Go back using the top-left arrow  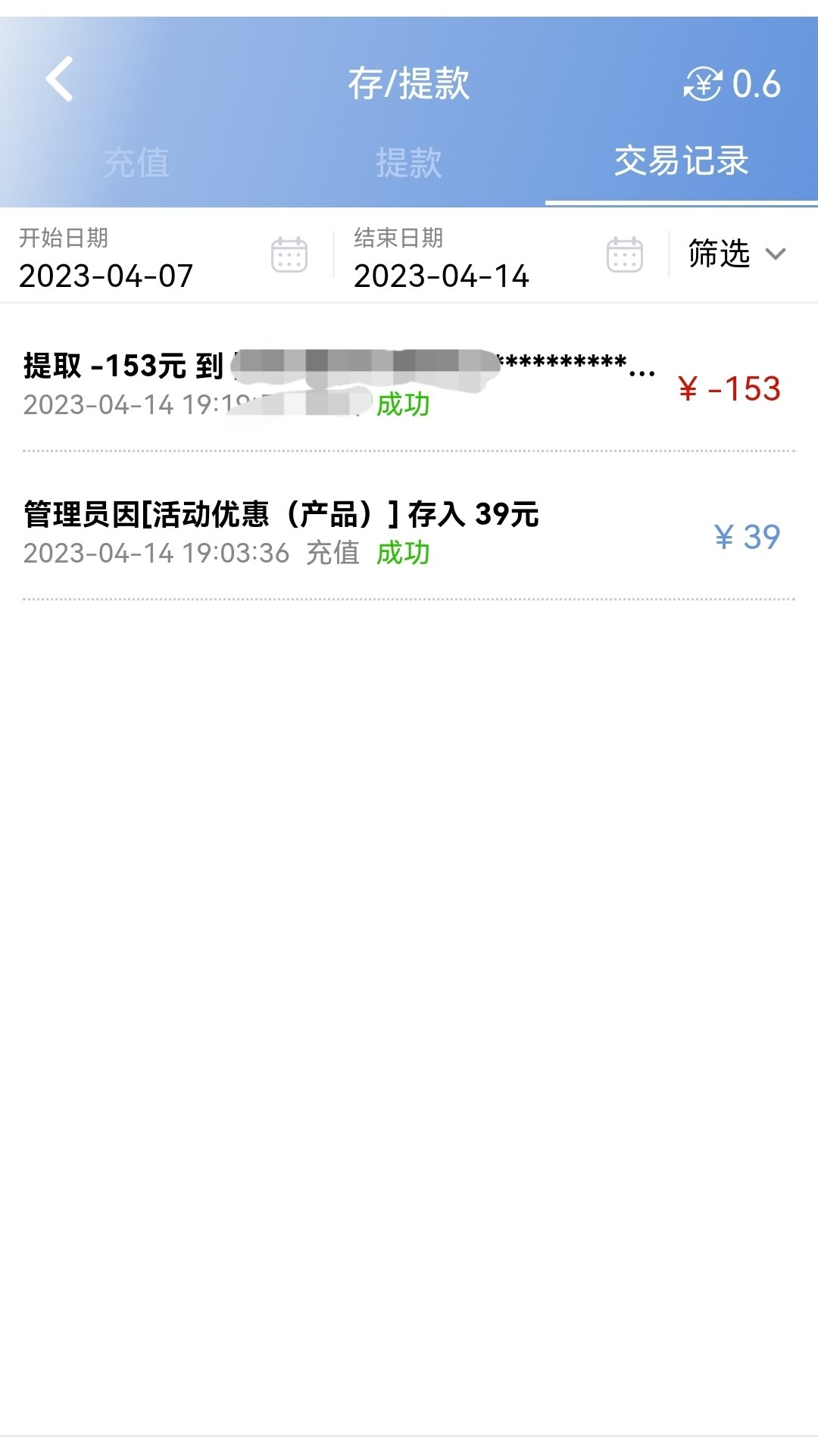59,79
